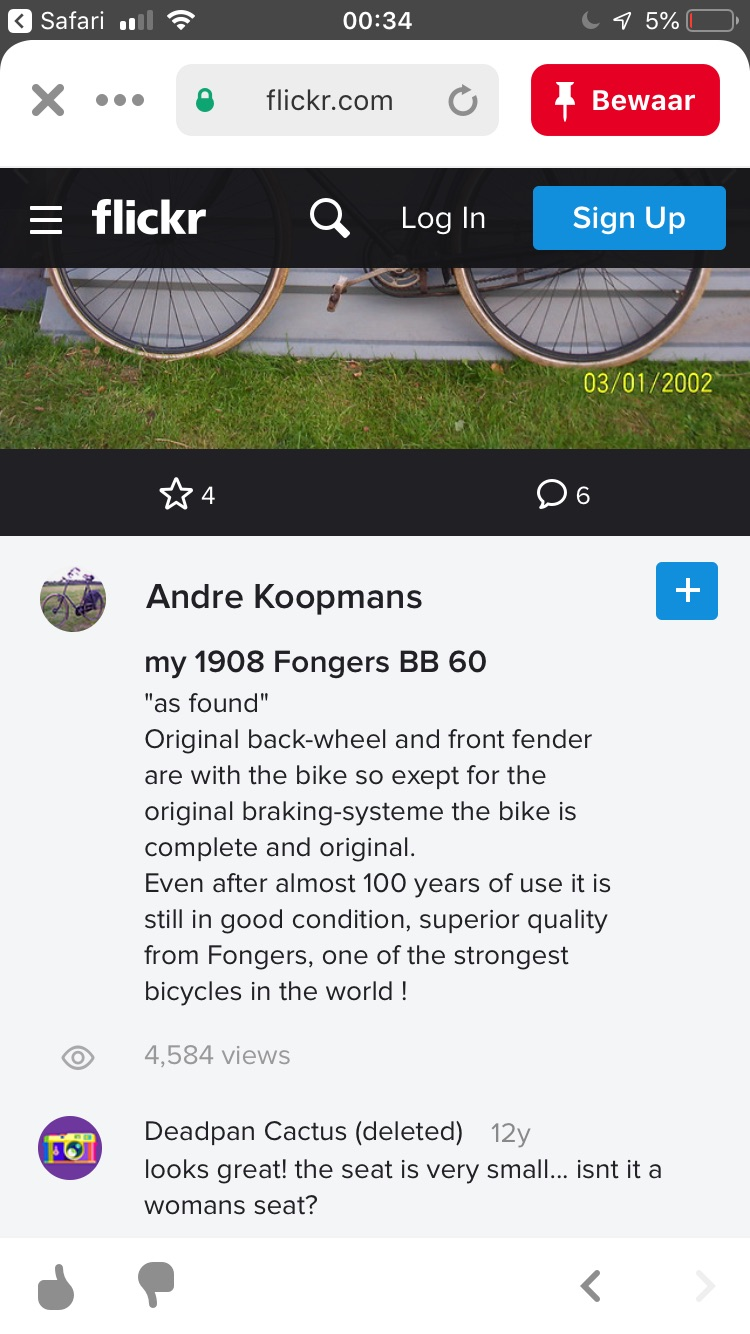Tap Log In link
The image size is (750, 1334).
443,218
